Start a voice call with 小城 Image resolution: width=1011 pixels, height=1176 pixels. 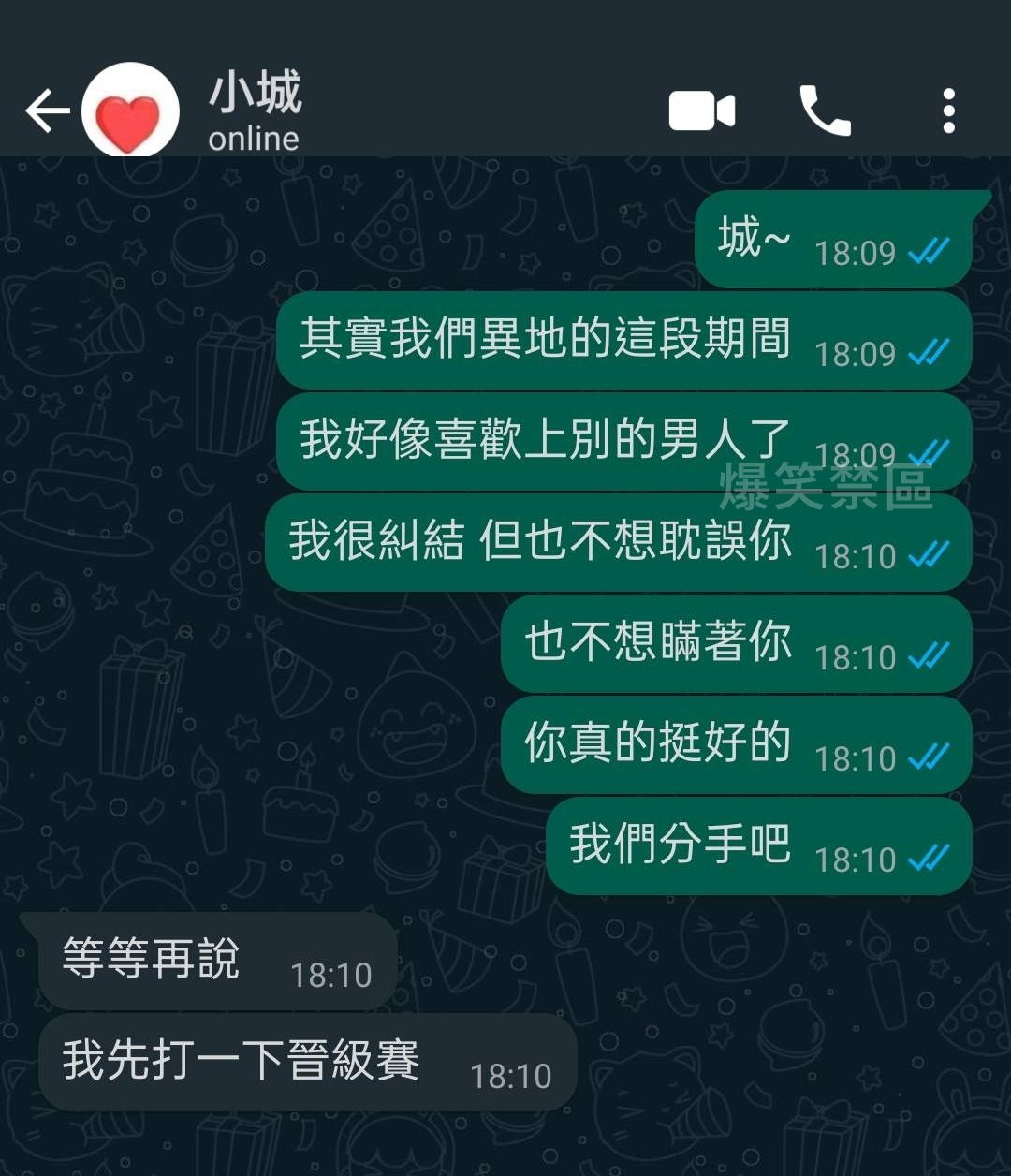825,111
